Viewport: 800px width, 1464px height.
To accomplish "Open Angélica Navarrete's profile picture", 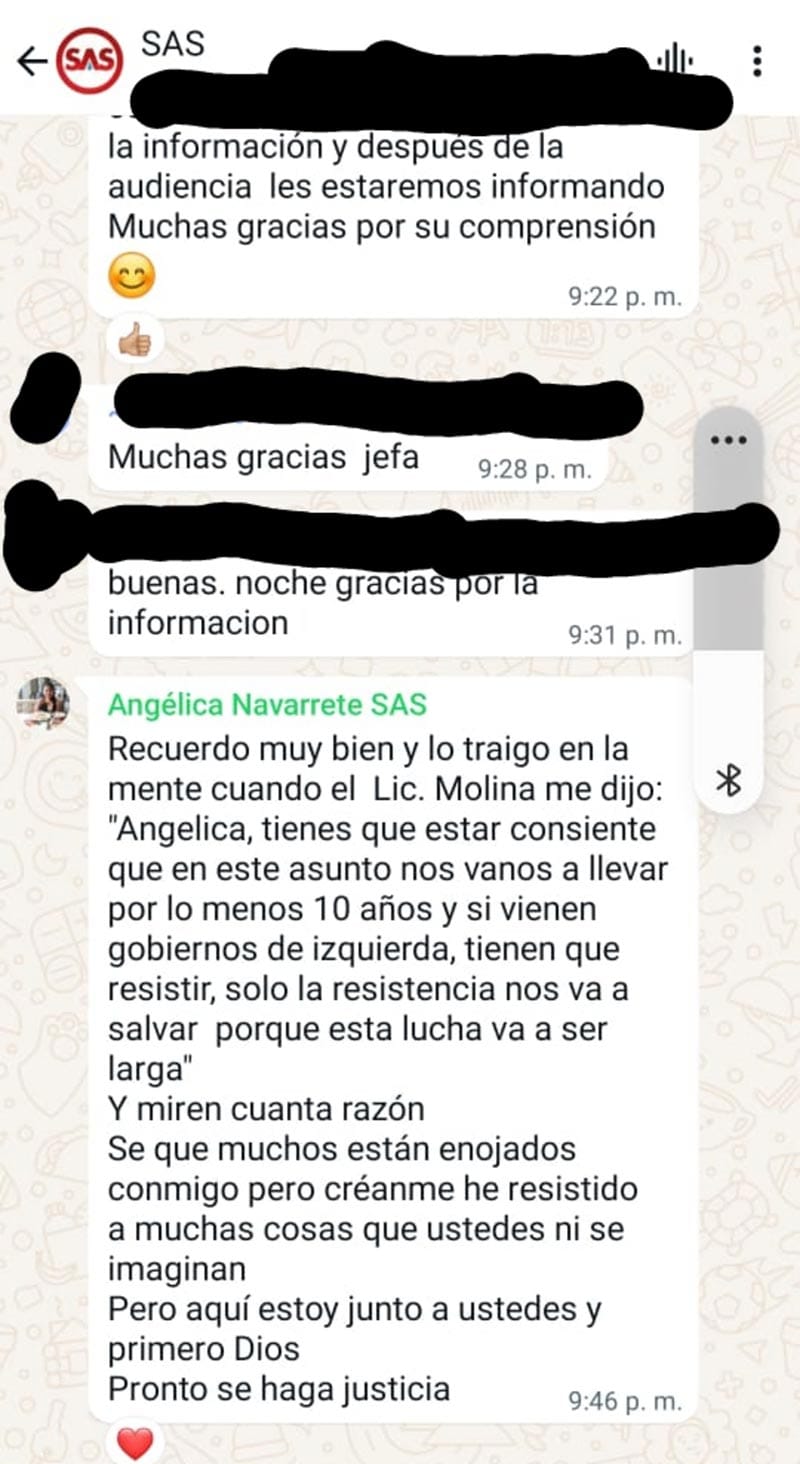I will coord(44,703).
